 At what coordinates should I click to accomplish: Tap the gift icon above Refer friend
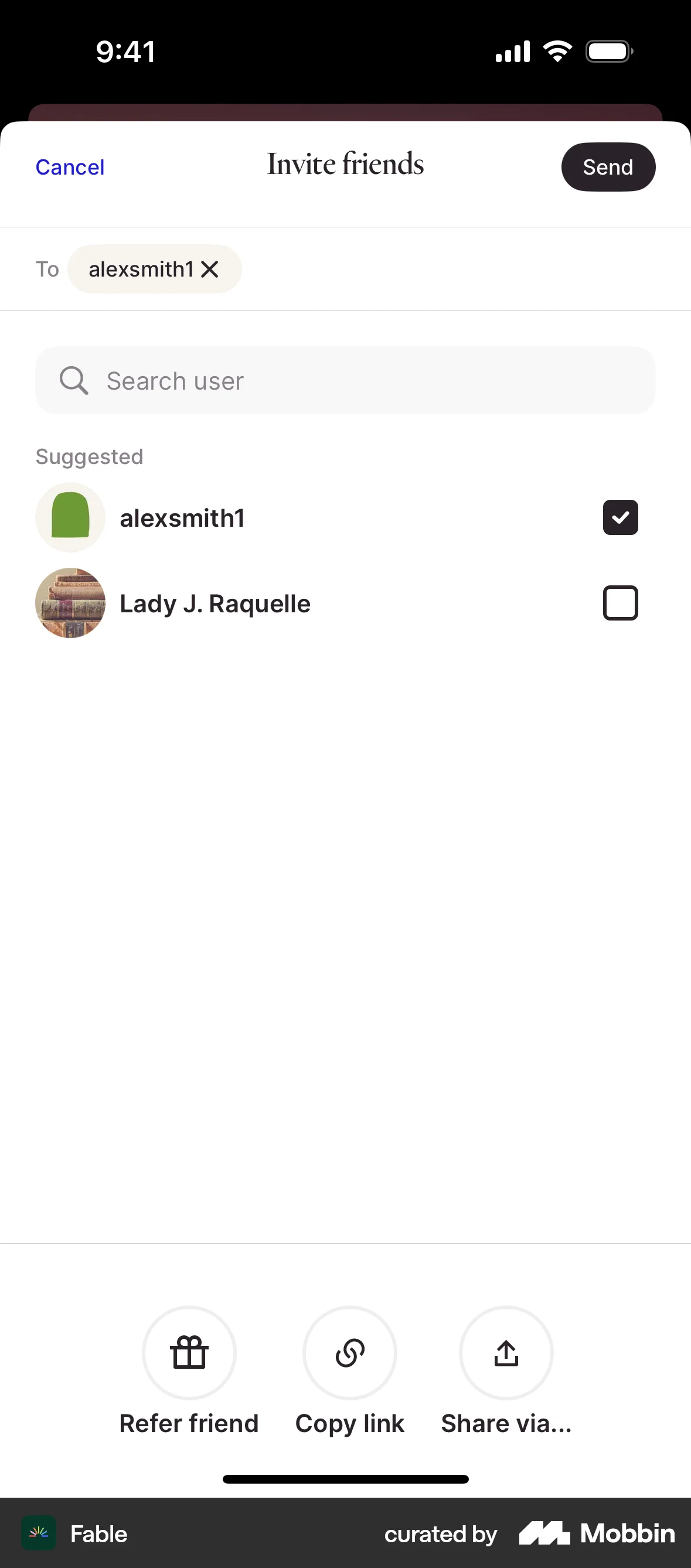click(189, 1352)
